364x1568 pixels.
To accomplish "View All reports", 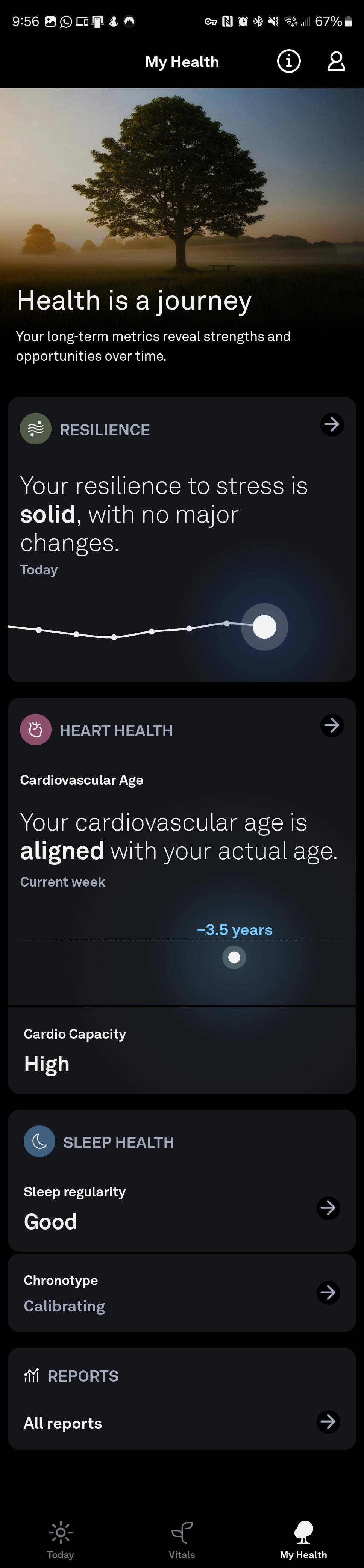I will pyautogui.click(x=328, y=1421).
